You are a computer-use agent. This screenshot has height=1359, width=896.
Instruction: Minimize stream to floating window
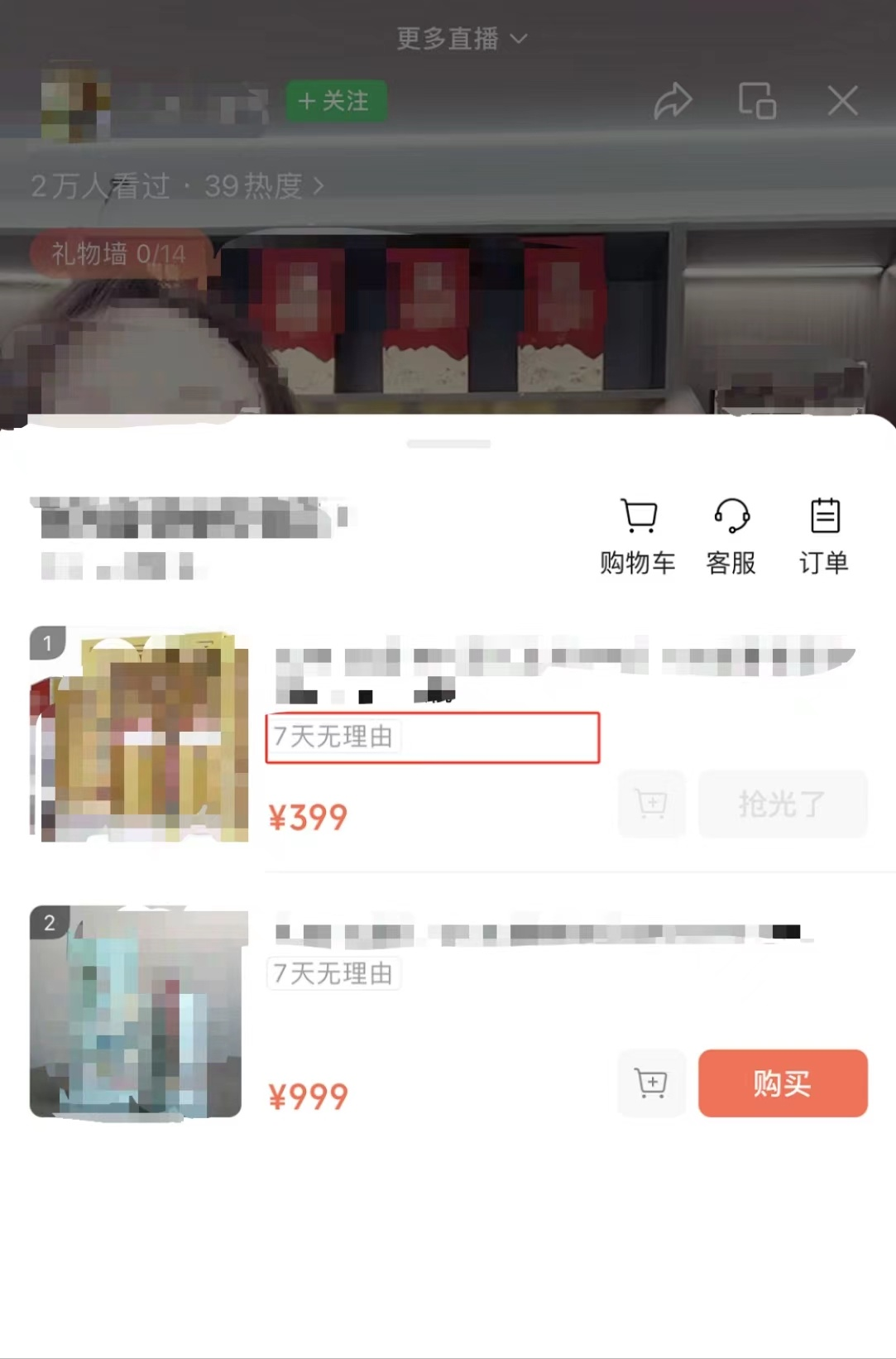757,101
